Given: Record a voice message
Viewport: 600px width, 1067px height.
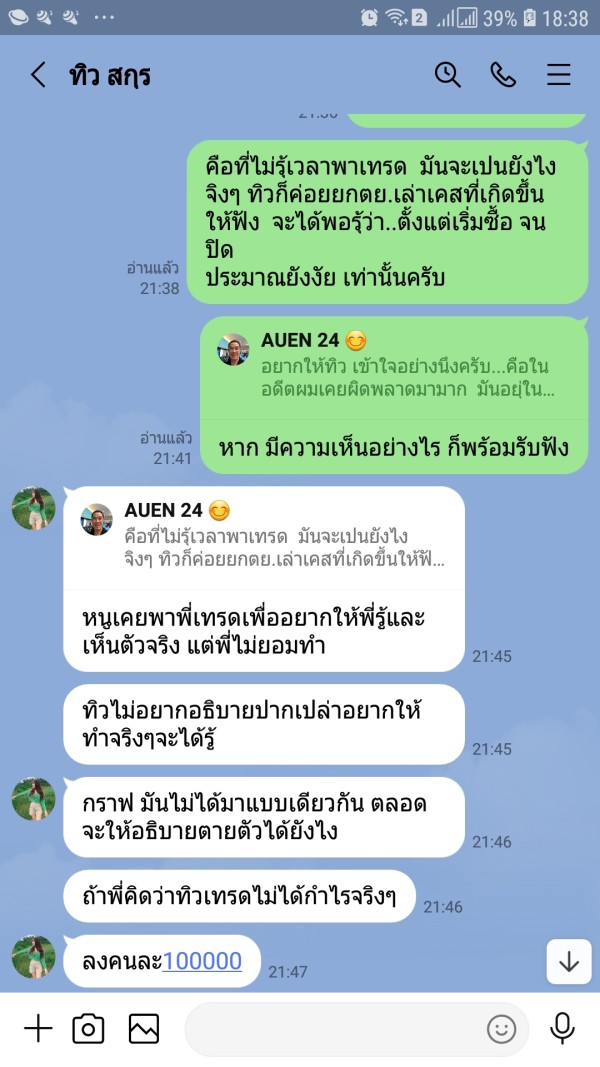Looking at the screenshot, I should coord(562,1028).
